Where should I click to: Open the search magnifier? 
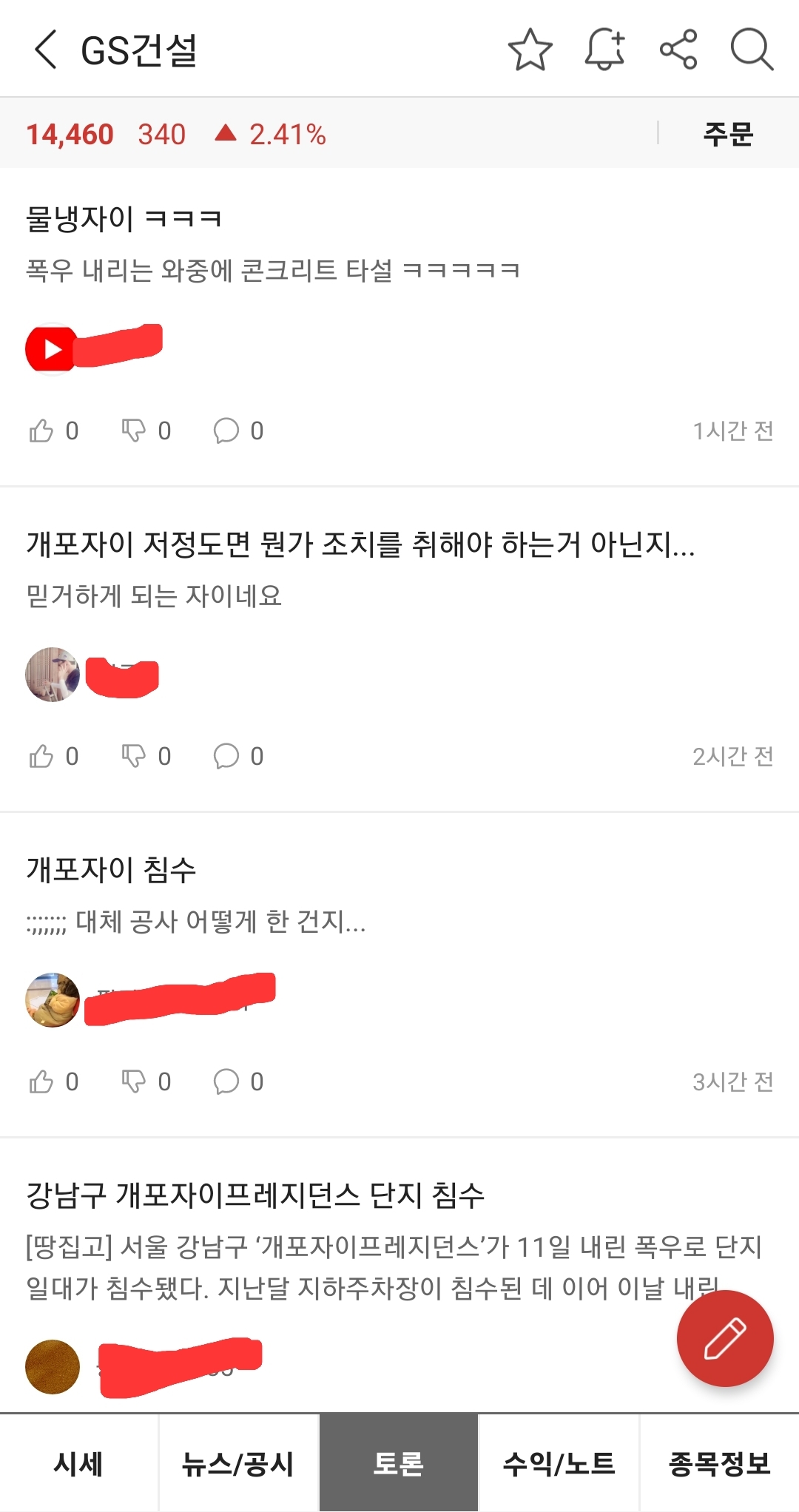(752, 50)
